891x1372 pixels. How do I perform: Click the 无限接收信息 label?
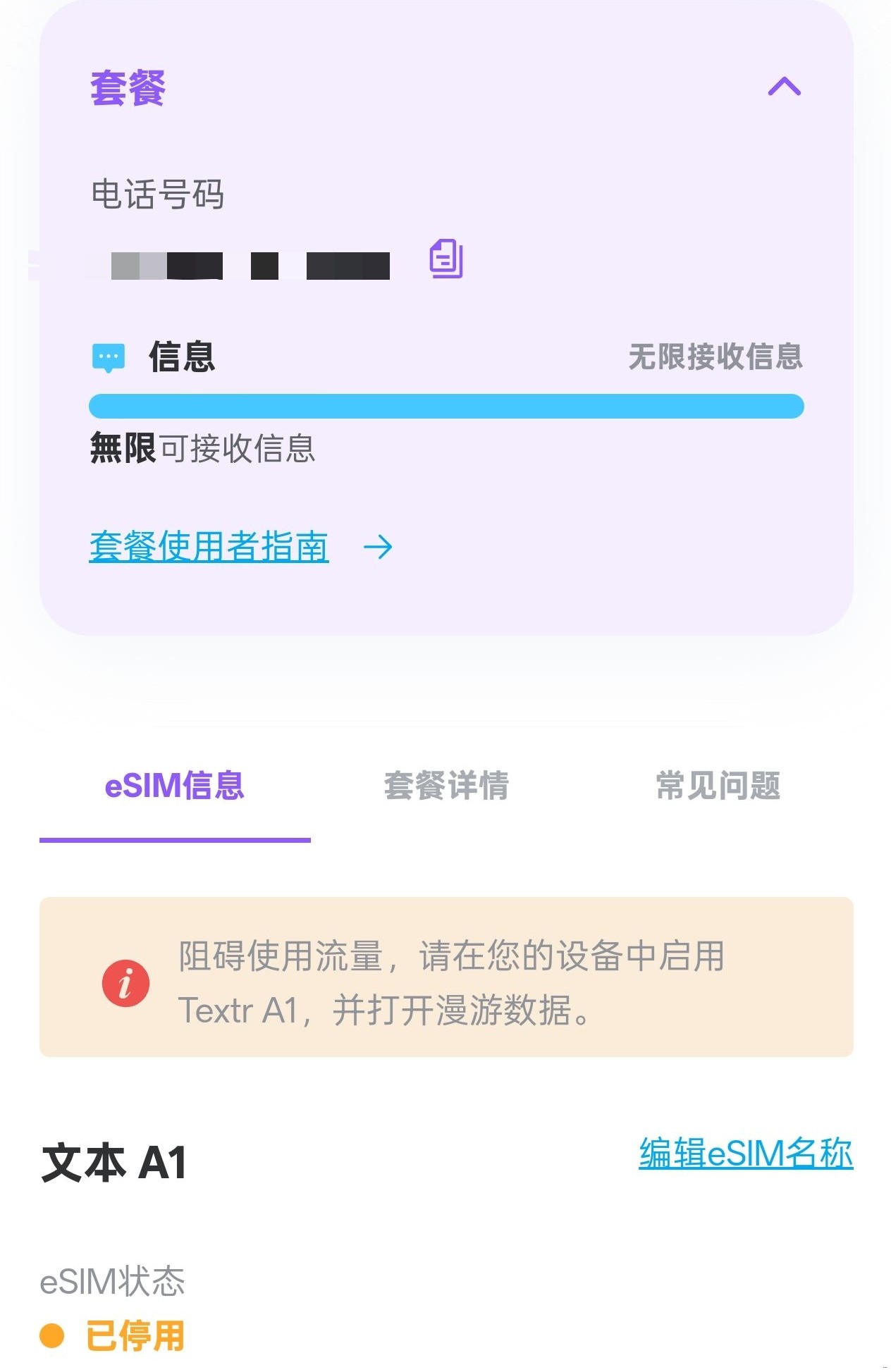pyautogui.click(x=715, y=358)
